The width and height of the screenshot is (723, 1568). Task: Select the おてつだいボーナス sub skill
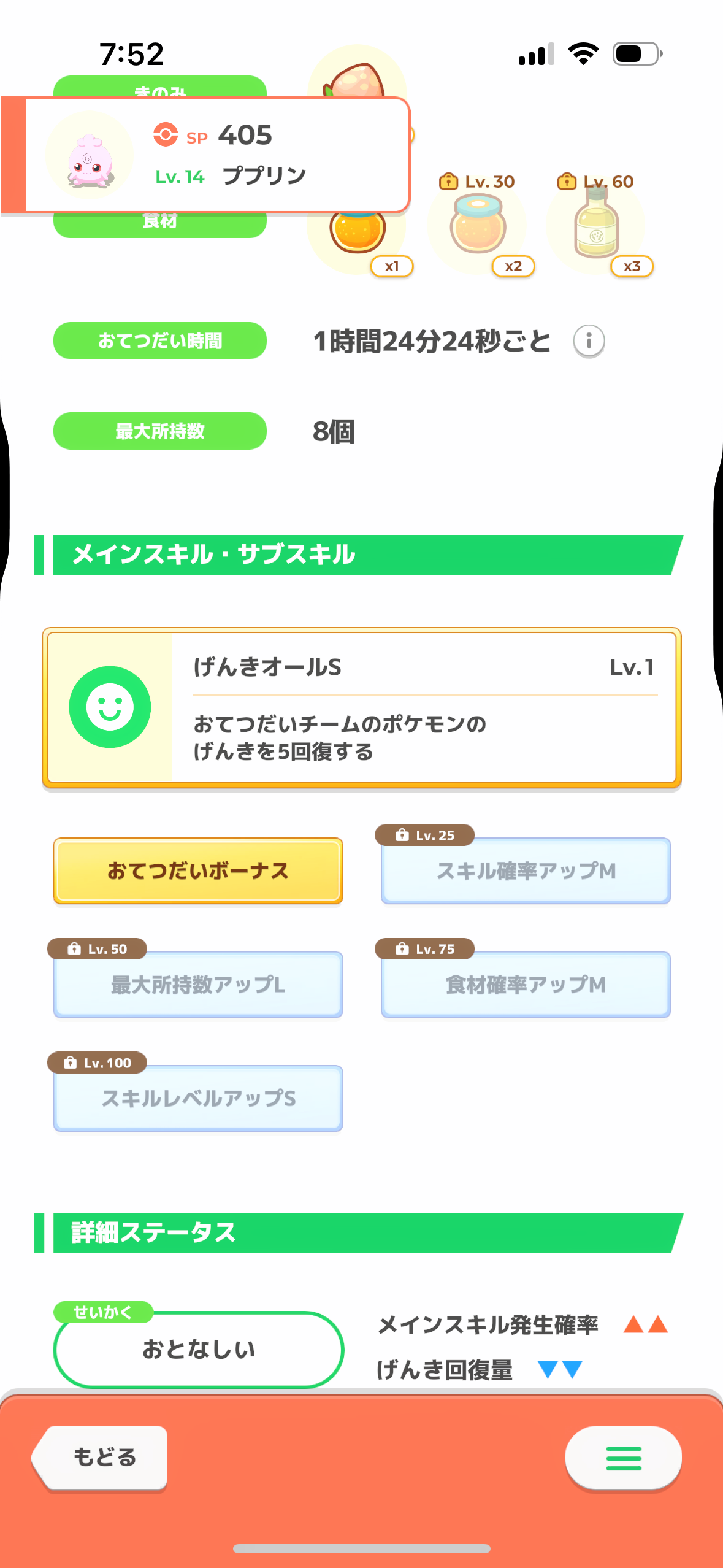point(198,870)
